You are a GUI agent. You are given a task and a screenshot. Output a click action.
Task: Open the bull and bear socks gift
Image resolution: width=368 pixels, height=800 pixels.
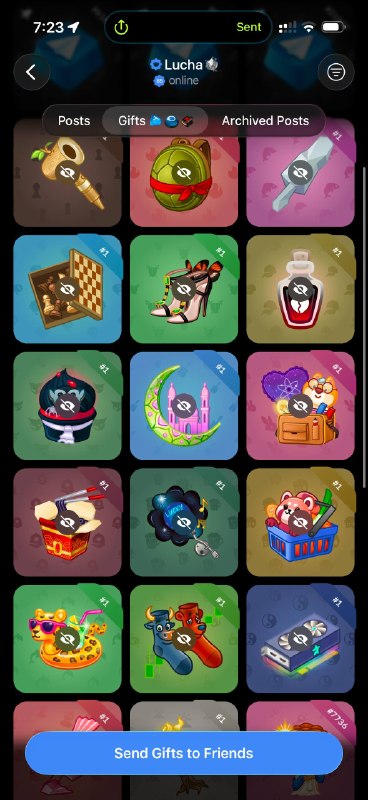click(x=184, y=639)
